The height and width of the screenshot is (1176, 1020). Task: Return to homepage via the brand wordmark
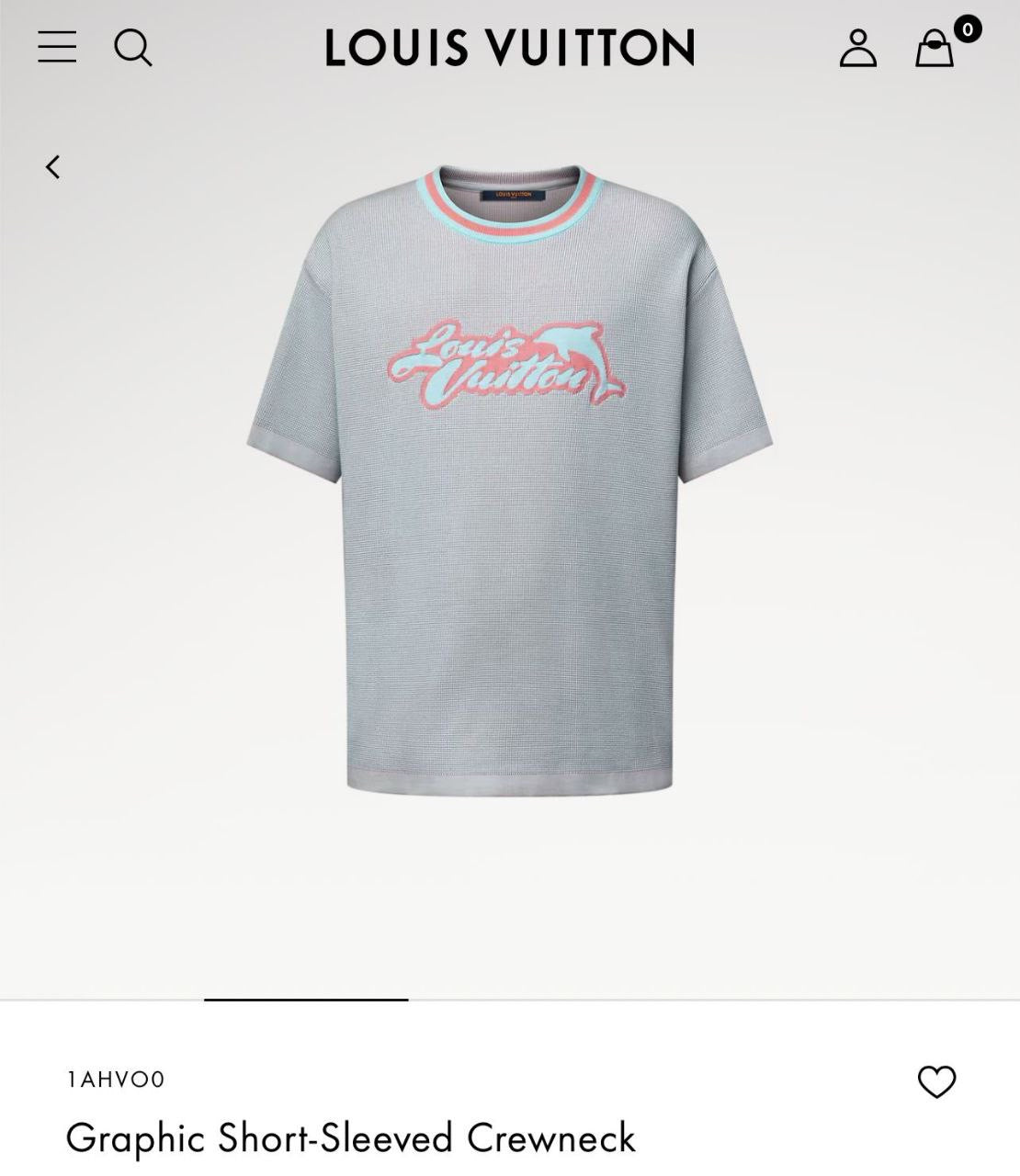tap(508, 48)
